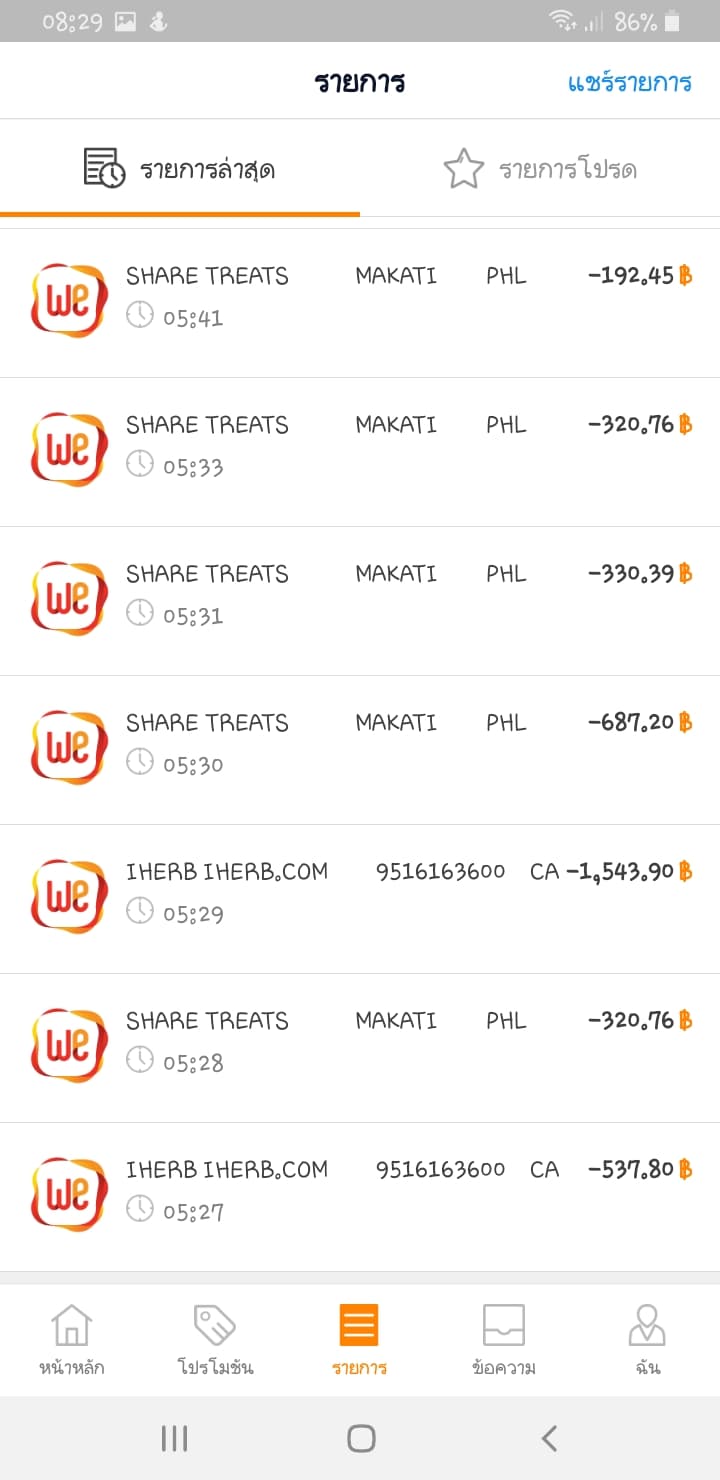The image size is (720, 1480).
Task: View the -330.39 SHARE TREATS transaction
Action: 360,599
